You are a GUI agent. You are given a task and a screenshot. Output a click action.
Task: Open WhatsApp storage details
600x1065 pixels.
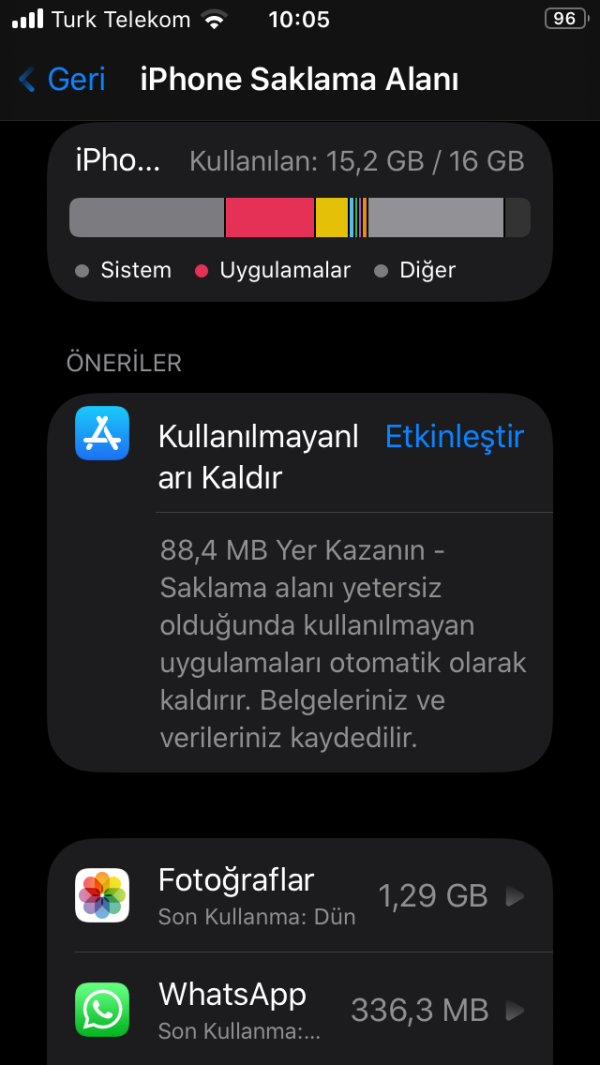pos(300,1009)
